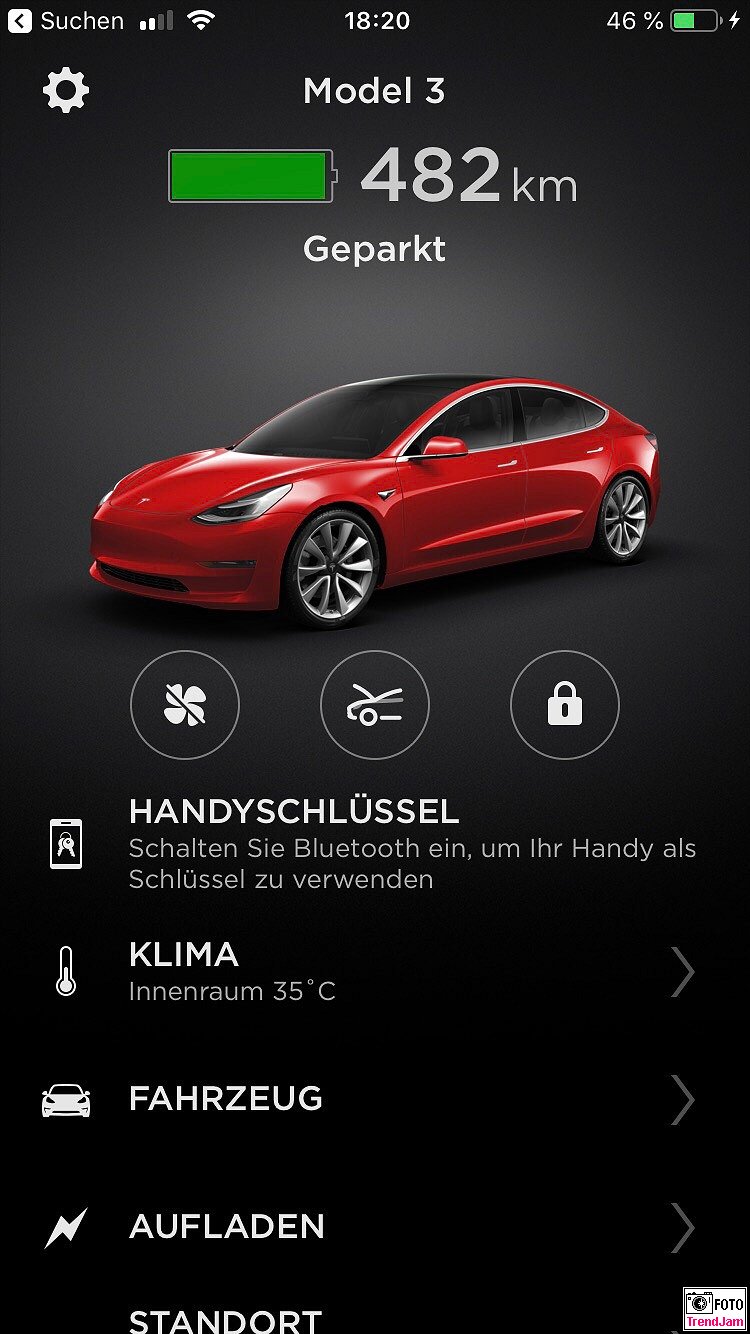
Task: Return to the previous app via Suchen
Action: (x=66, y=21)
